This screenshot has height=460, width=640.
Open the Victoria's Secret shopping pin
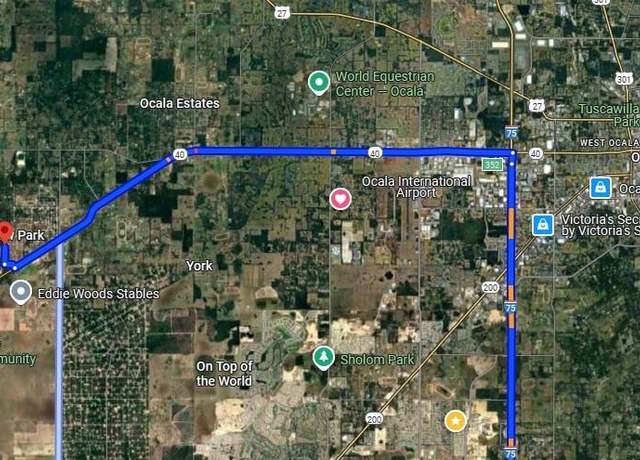pos(542,224)
